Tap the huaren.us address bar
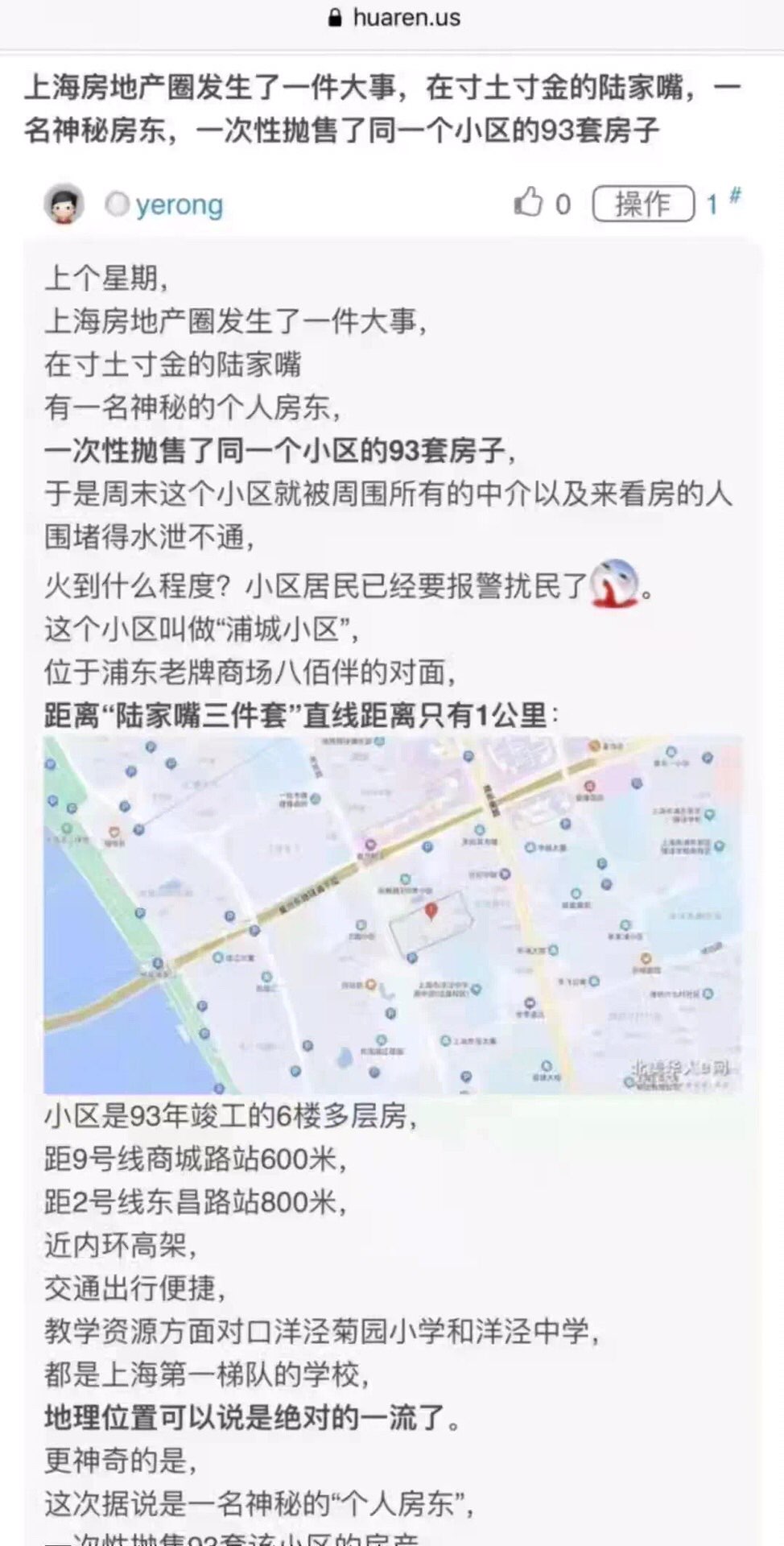 click(394, 18)
